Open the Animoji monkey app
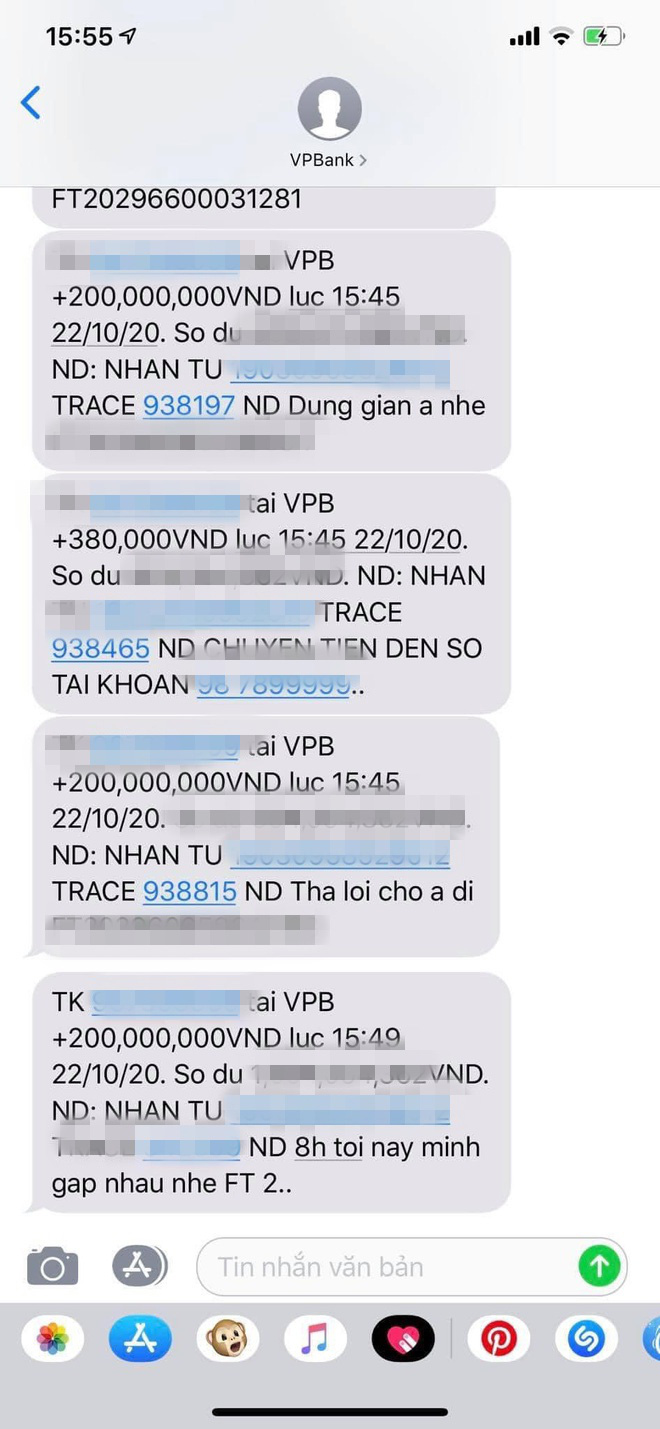 coord(227,1338)
